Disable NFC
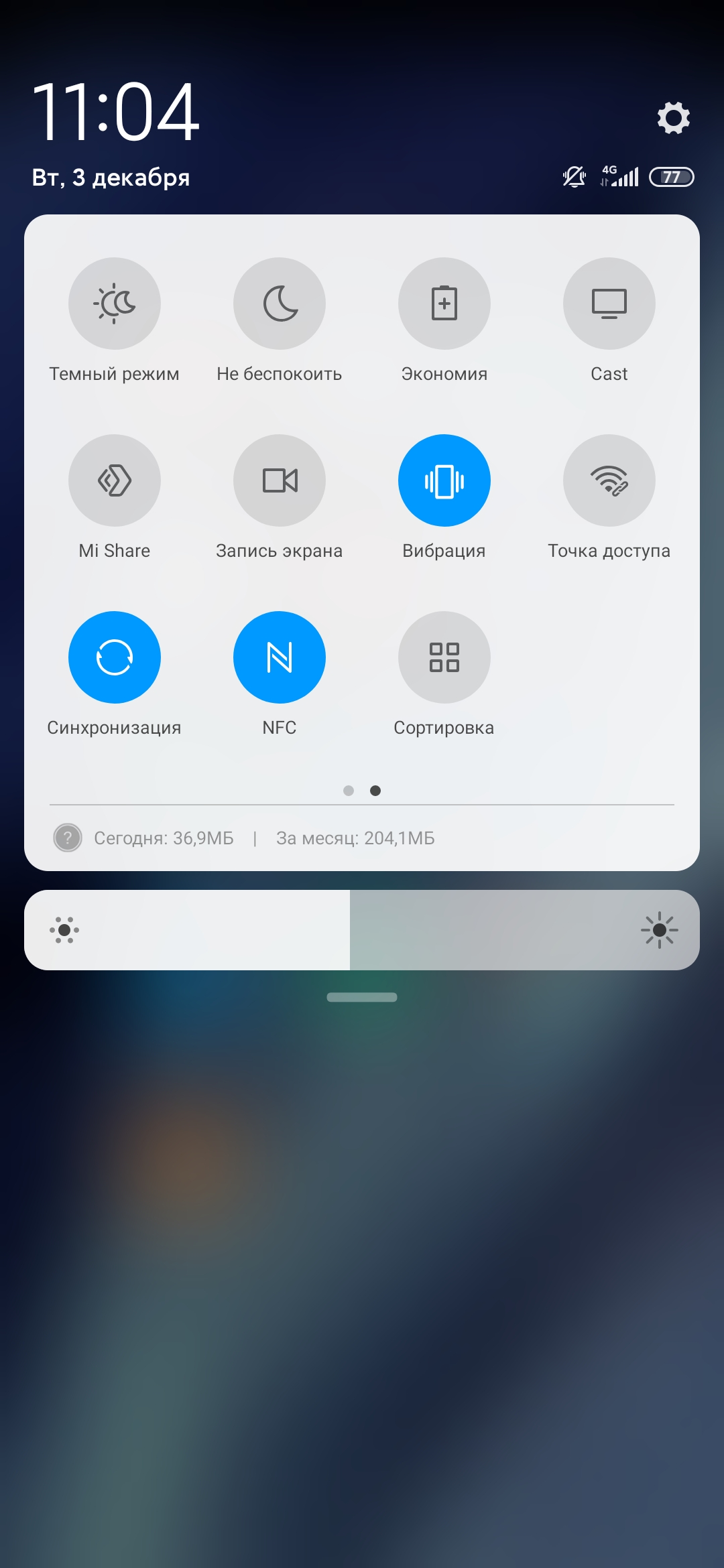The image size is (724, 1568). [280, 657]
